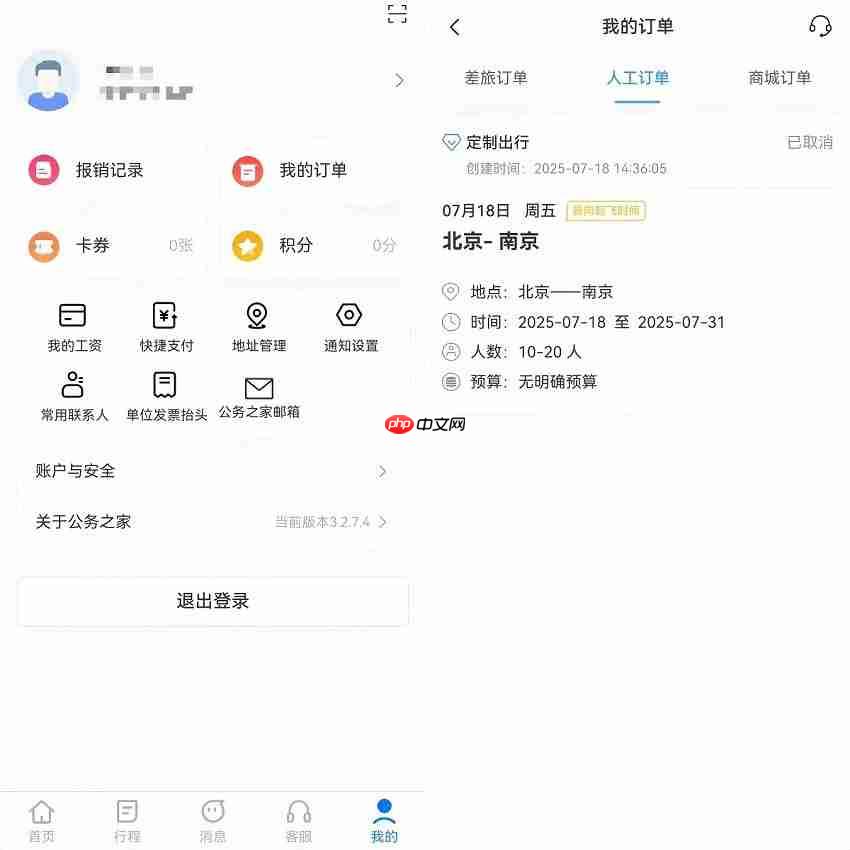Open 常用联系人 frequent contacts
Viewport: 850px width, 850px height.
[74, 396]
